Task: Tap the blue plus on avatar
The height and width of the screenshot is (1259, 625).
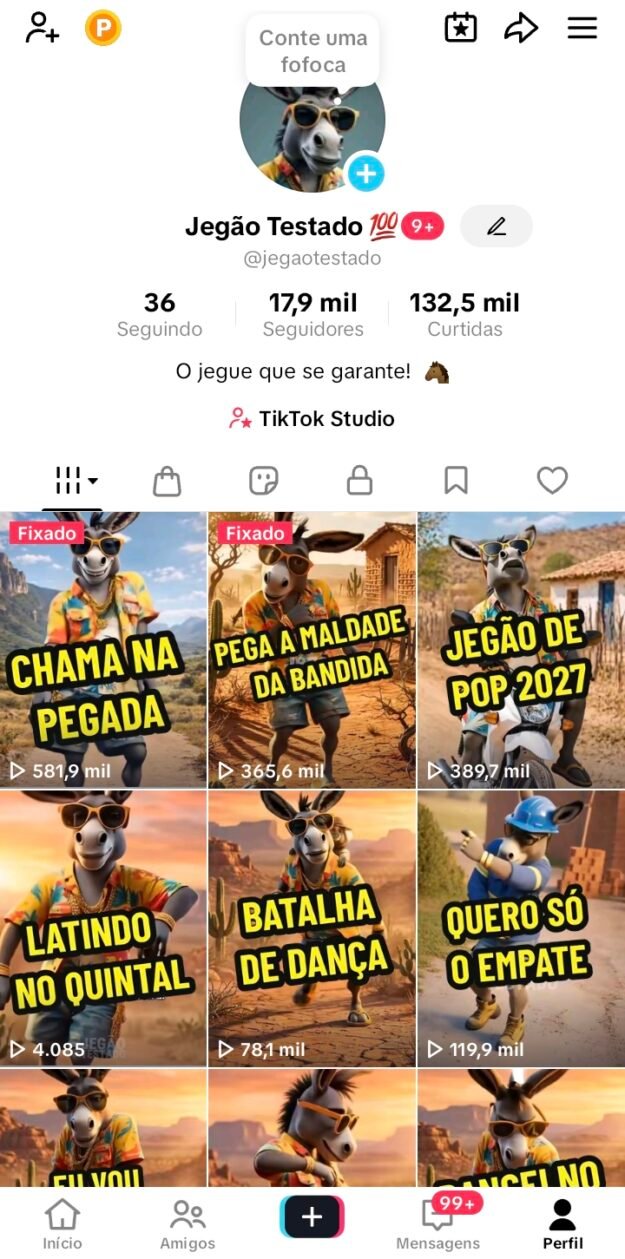Action: [x=366, y=174]
